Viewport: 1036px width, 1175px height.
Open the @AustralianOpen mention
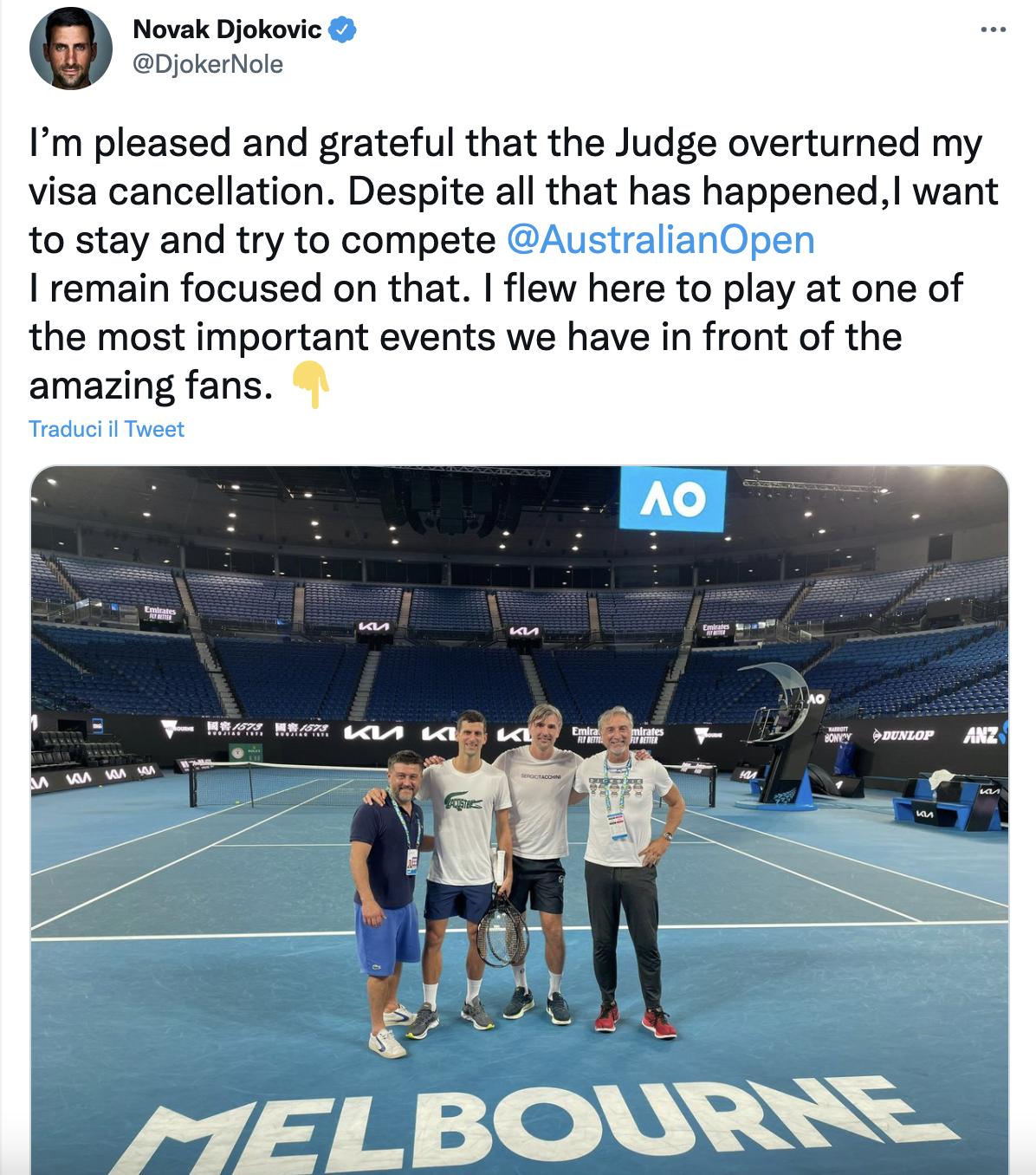[660, 240]
